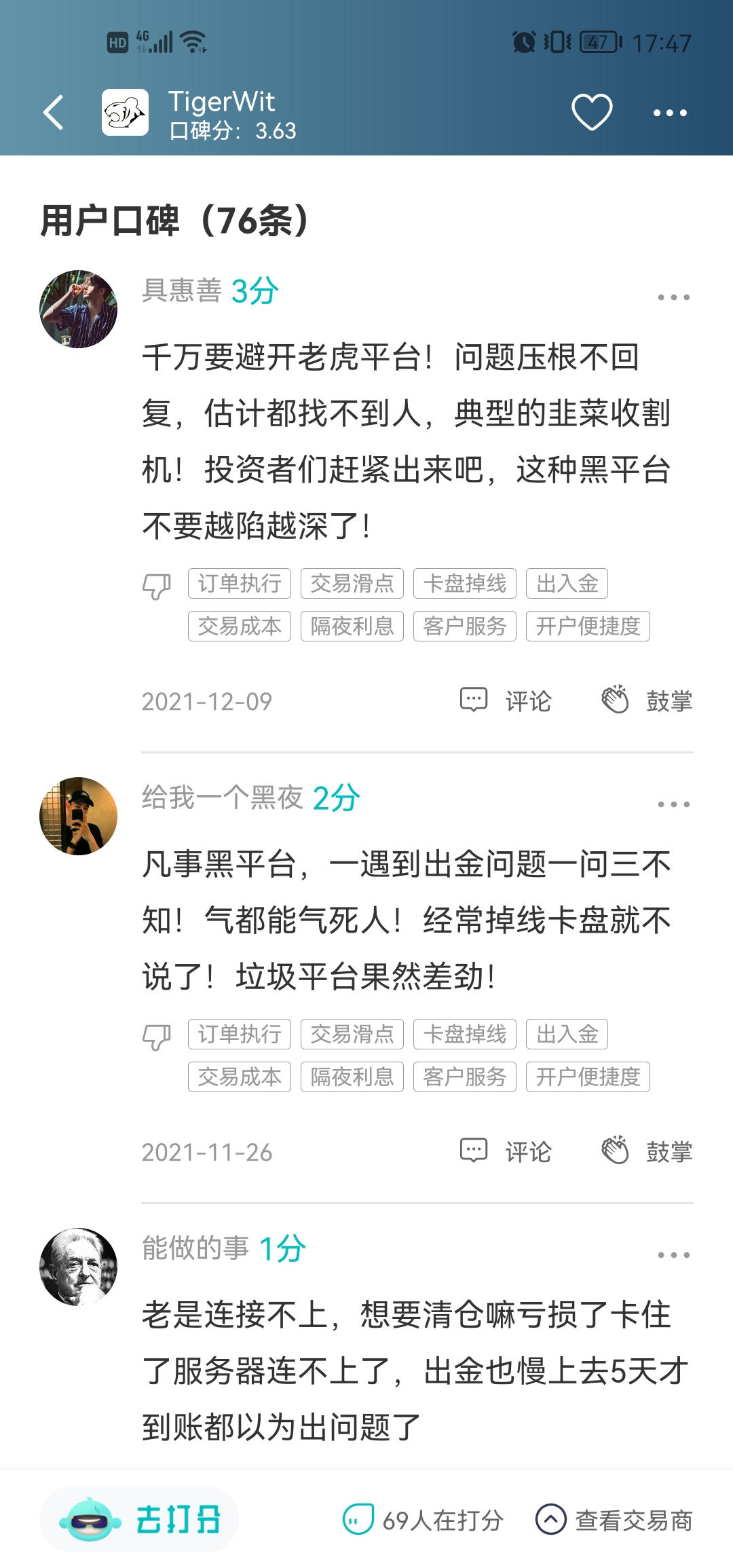
Task: Open options menu on 给我一个黑夜's review
Action: click(x=673, y=804)
